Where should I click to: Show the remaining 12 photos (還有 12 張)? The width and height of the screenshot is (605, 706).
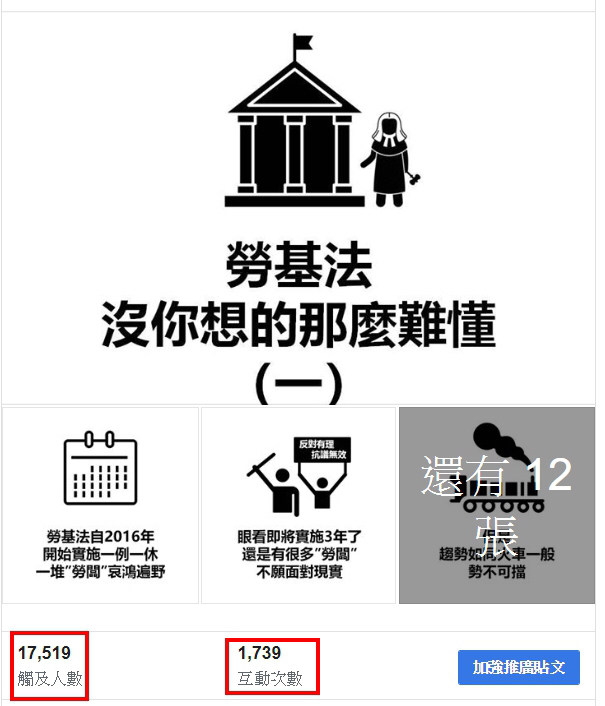[x=496, y=505]
